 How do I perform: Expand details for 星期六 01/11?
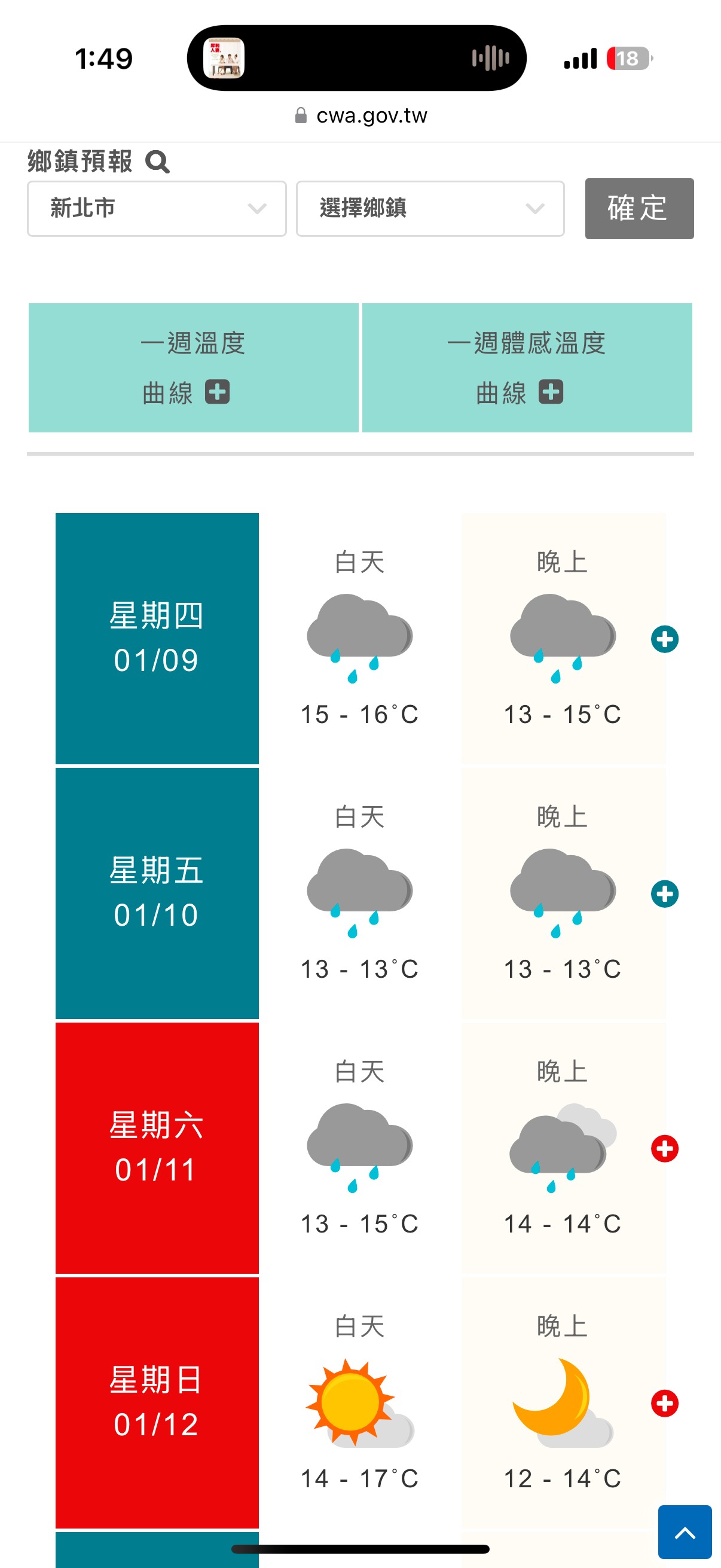pos(664,1149)
